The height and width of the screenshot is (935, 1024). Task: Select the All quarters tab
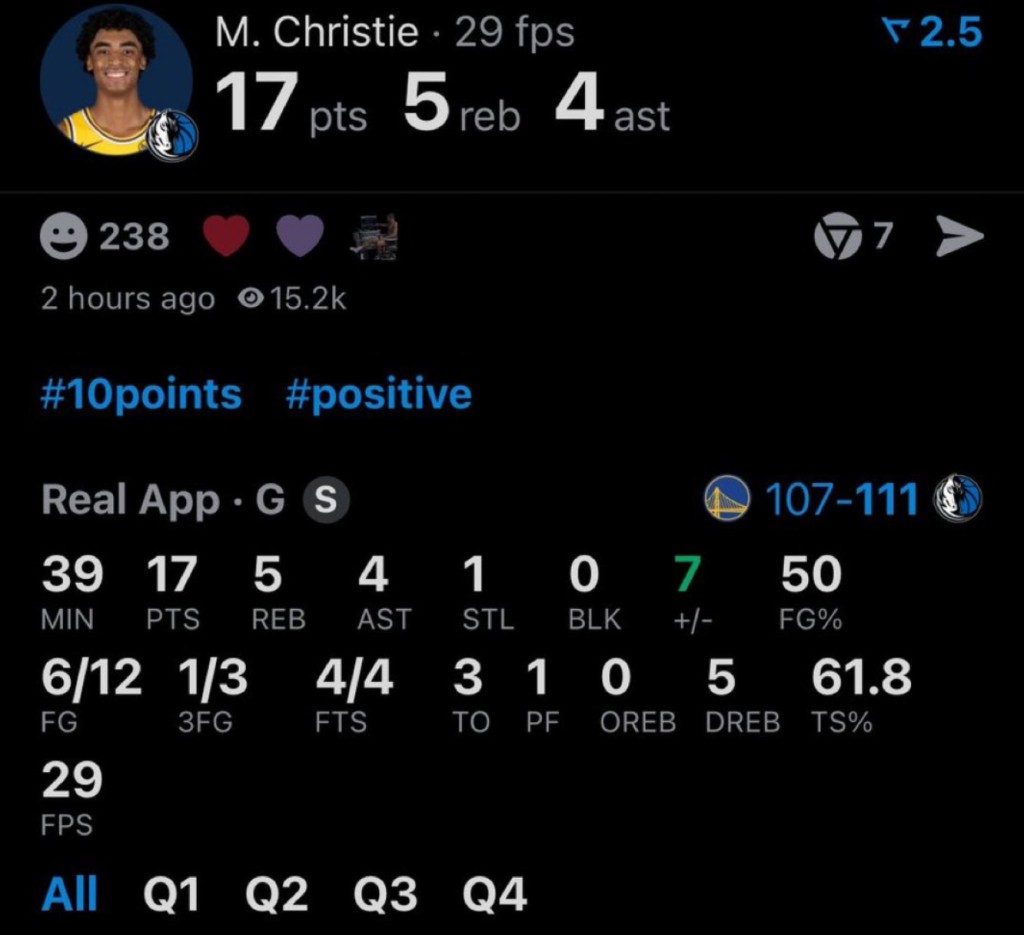69,894
